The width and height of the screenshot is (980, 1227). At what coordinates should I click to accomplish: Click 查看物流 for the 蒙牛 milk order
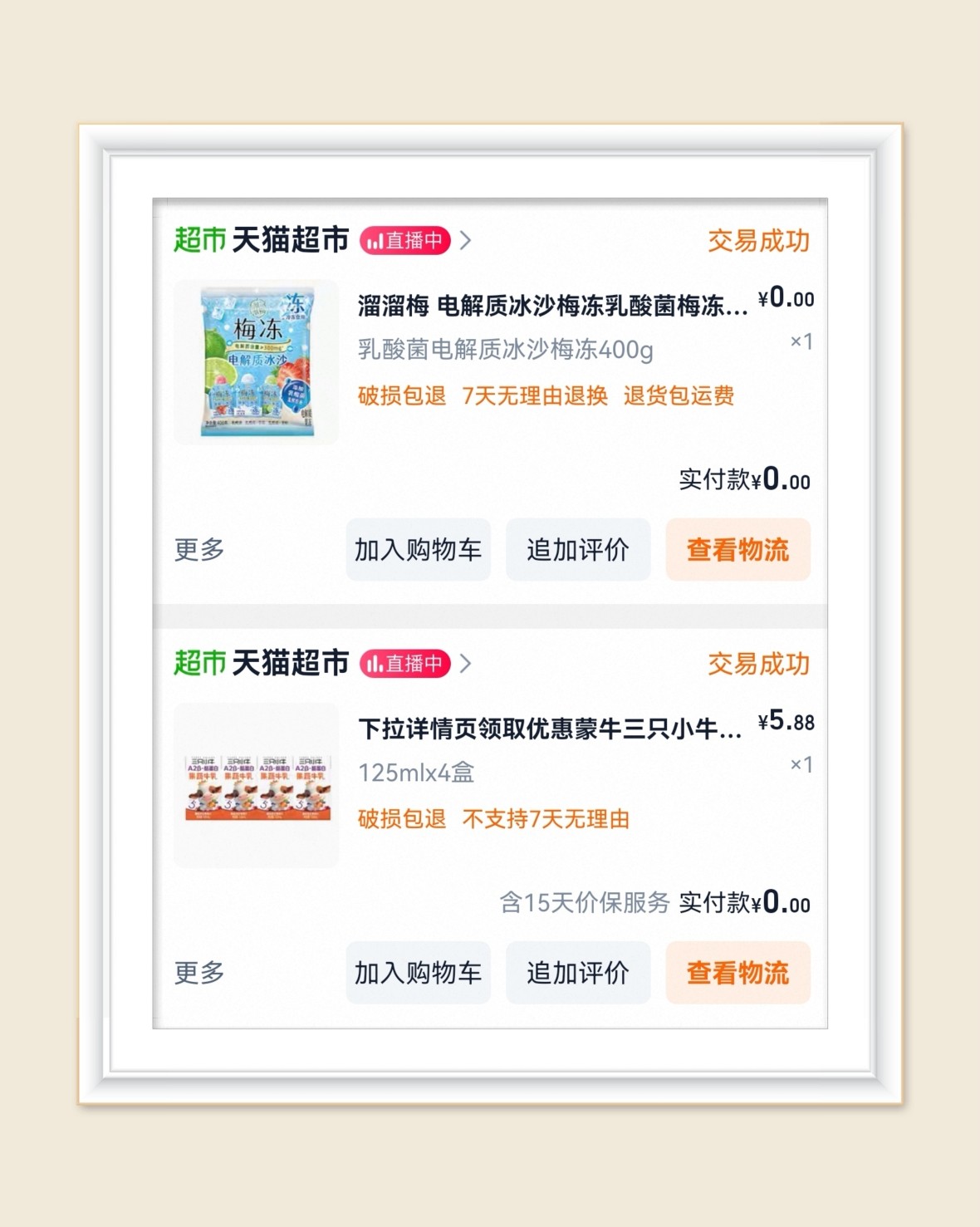pos(737,973)
